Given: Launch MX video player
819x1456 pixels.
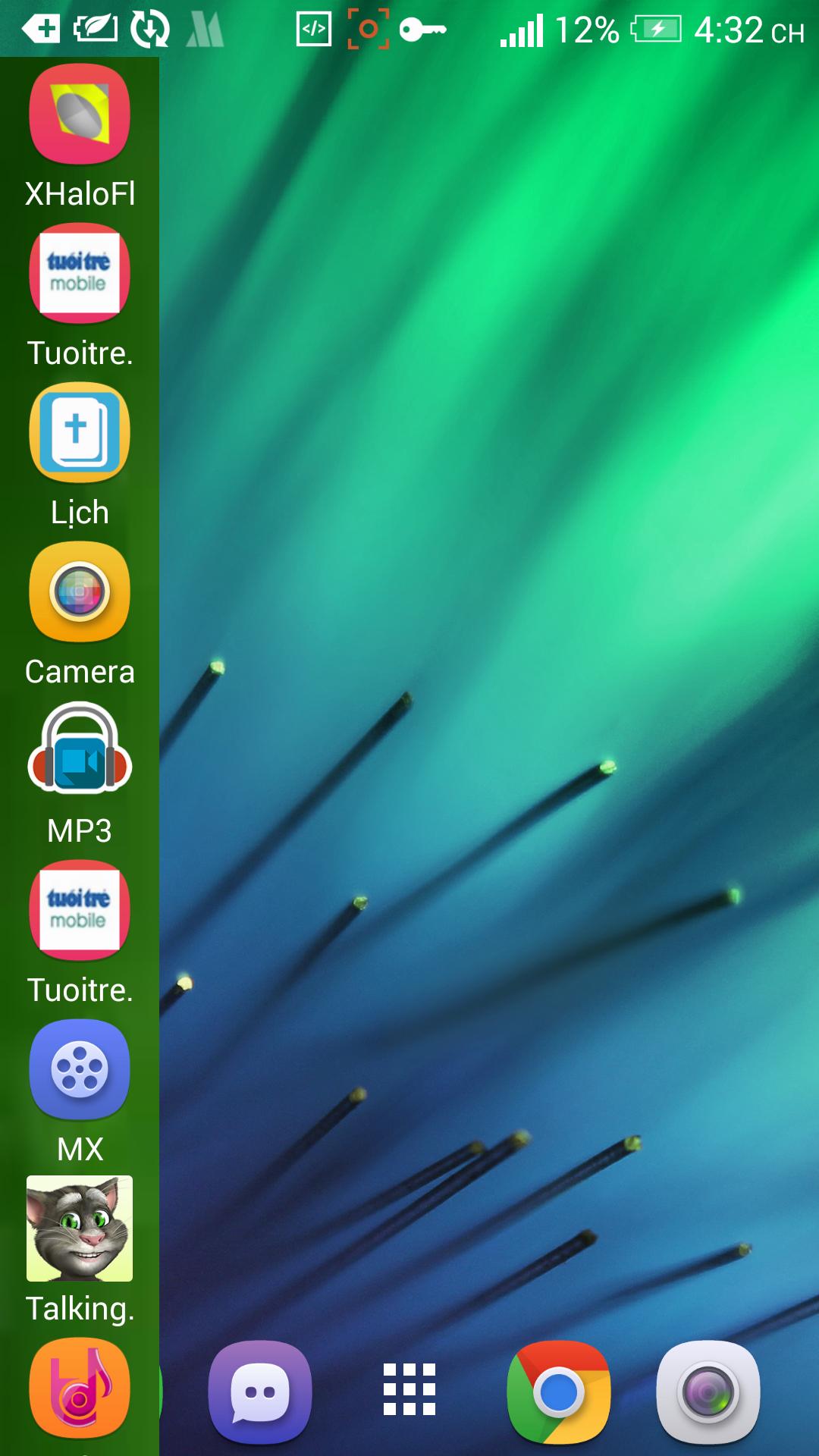Looking at the screenshot, I should (80, 1069).
